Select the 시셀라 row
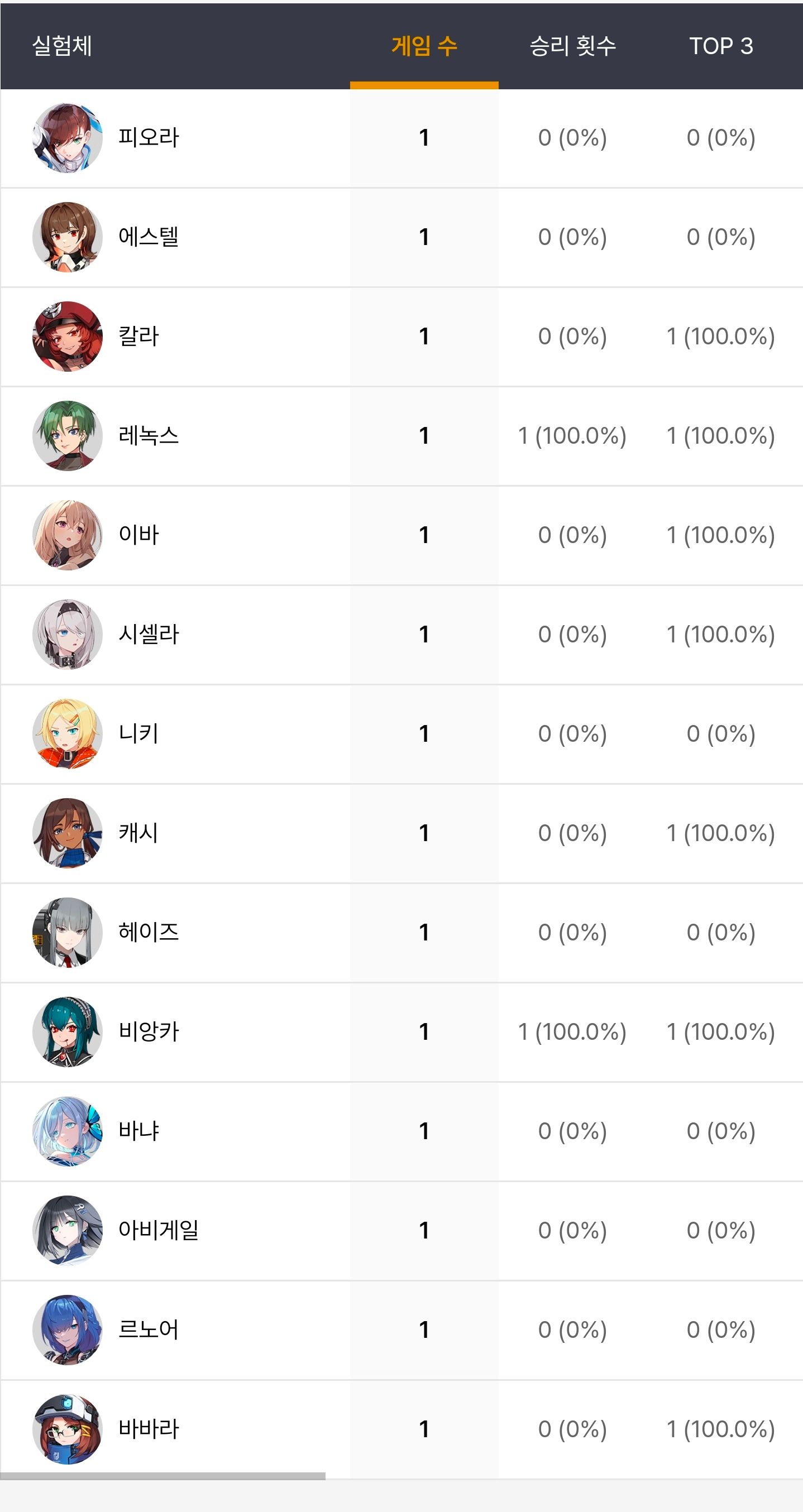803x1512 pixels. (x=401, y=634)
